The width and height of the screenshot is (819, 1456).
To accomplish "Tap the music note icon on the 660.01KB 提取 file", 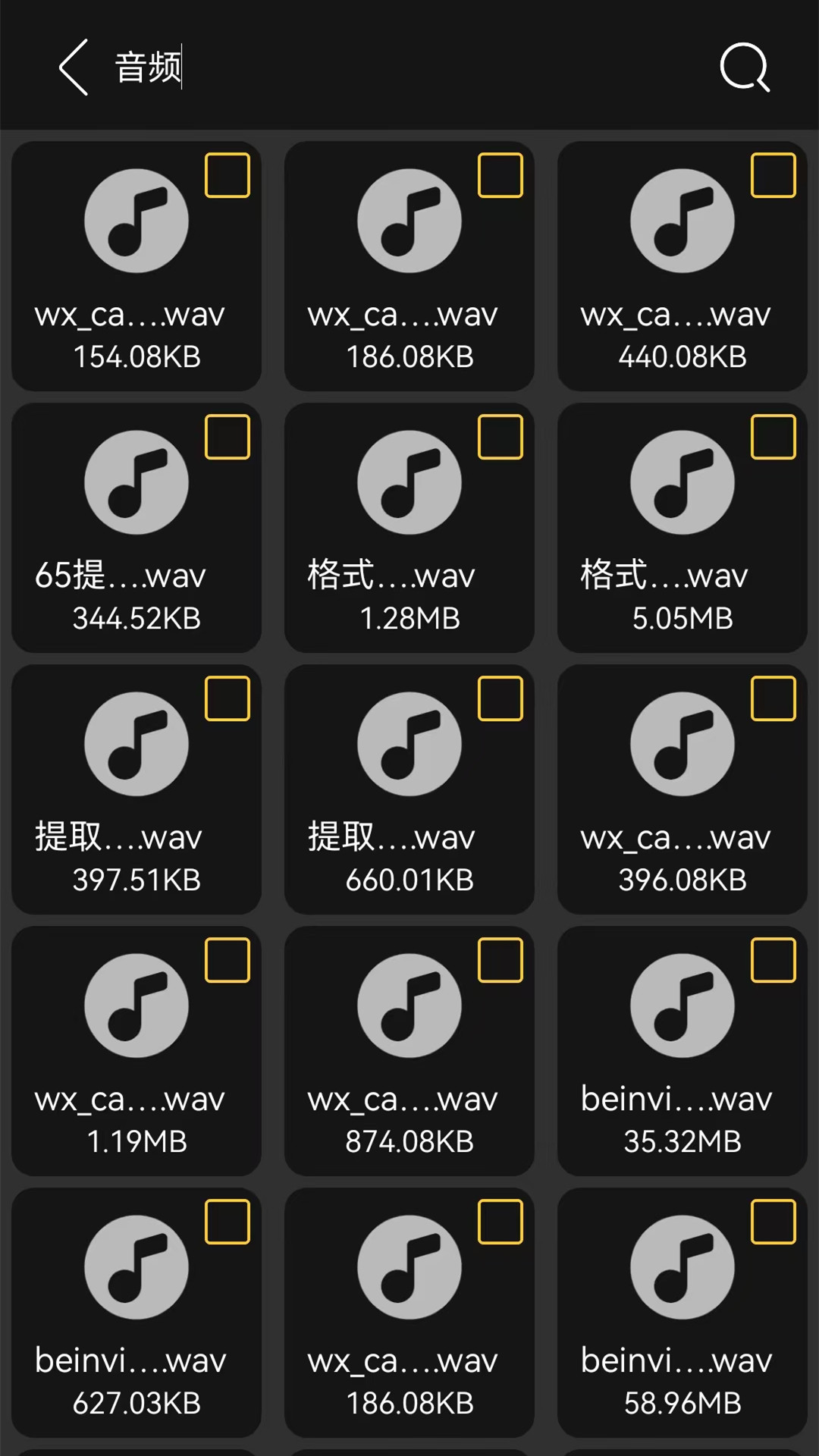I will coord(409,743).
